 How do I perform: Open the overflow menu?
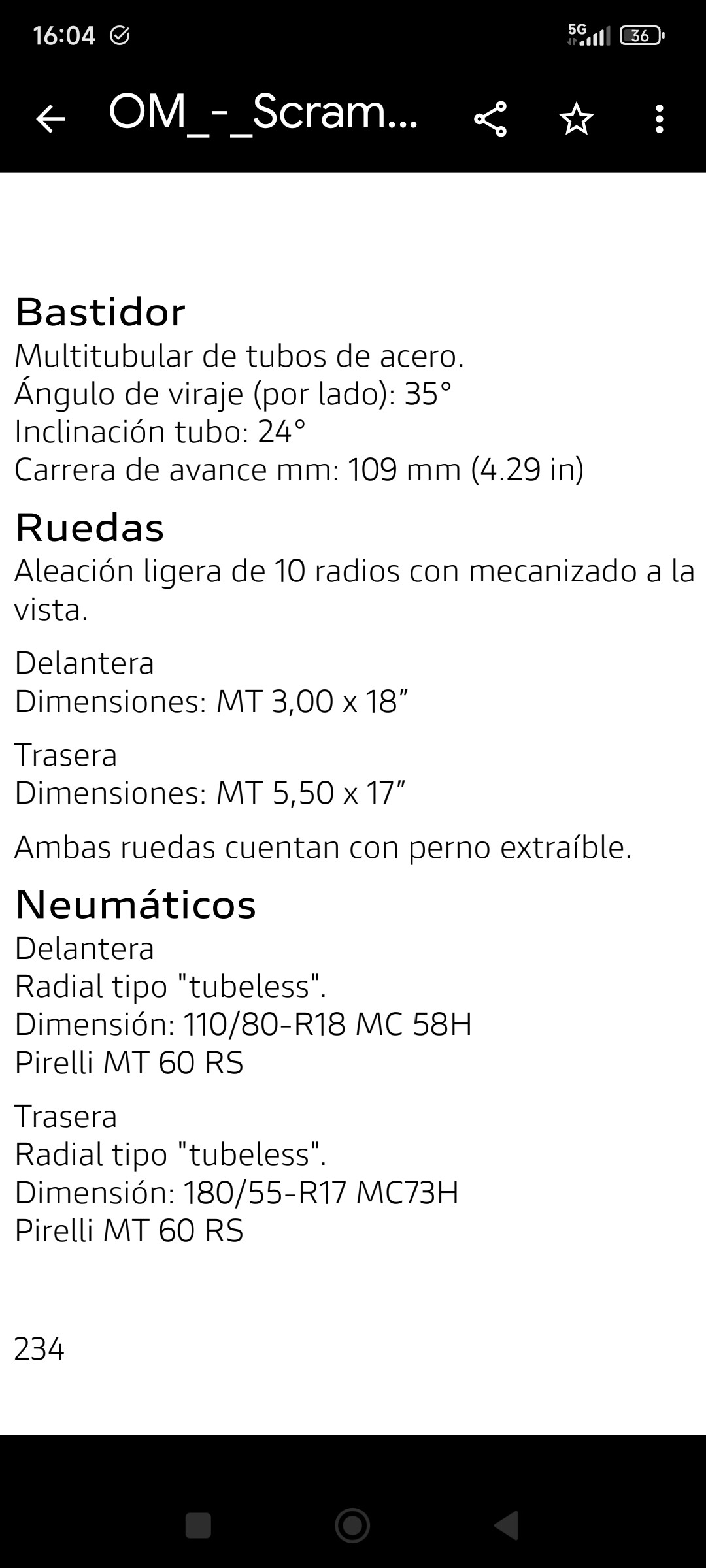point(659,119)
